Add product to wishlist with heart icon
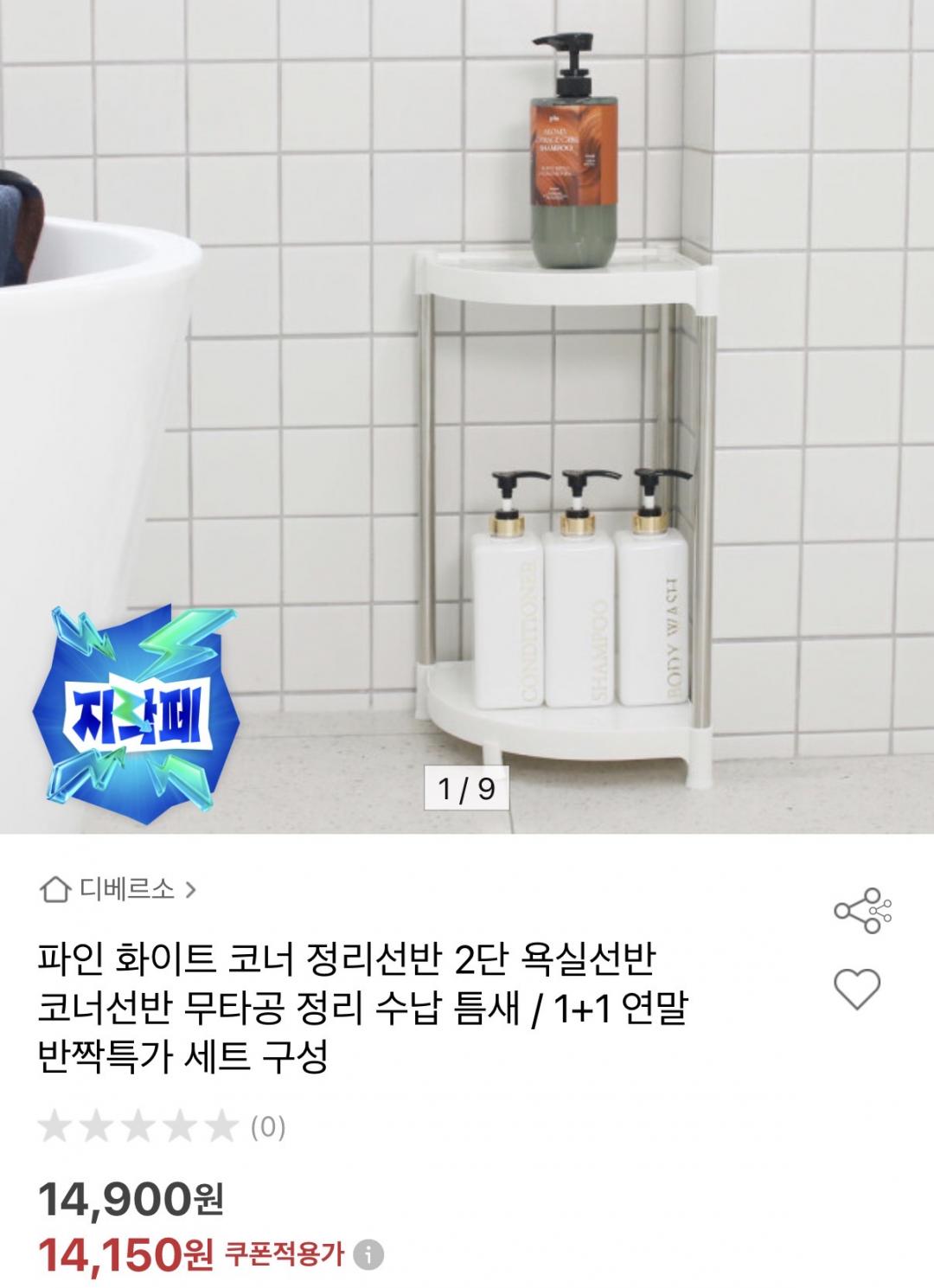Viewport: 934px width, 1288px height. (856, 989)
